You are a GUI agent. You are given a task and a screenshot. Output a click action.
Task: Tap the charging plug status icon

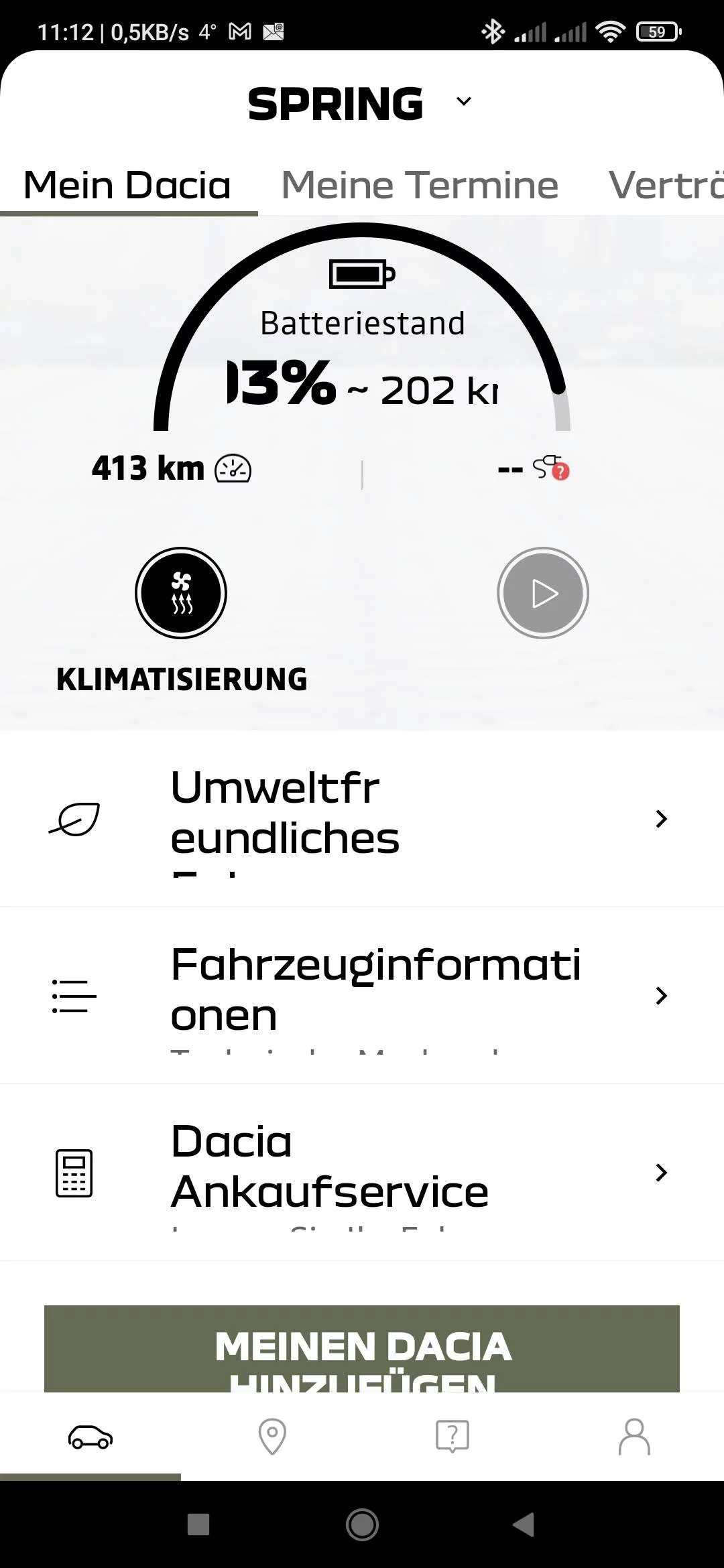pyautogui.click(x=551, y=468)
